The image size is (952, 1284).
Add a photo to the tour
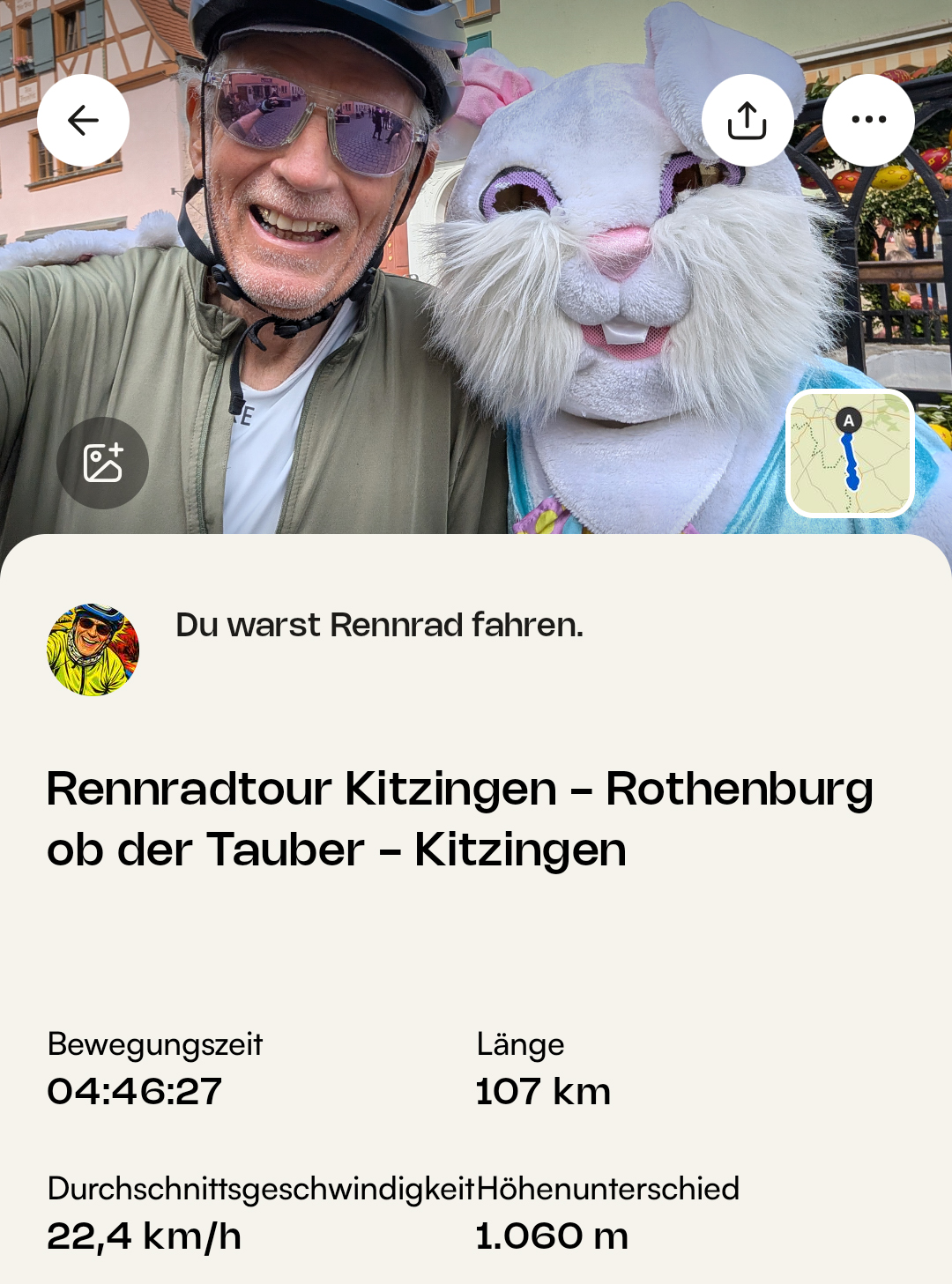(x=102, y=463)
